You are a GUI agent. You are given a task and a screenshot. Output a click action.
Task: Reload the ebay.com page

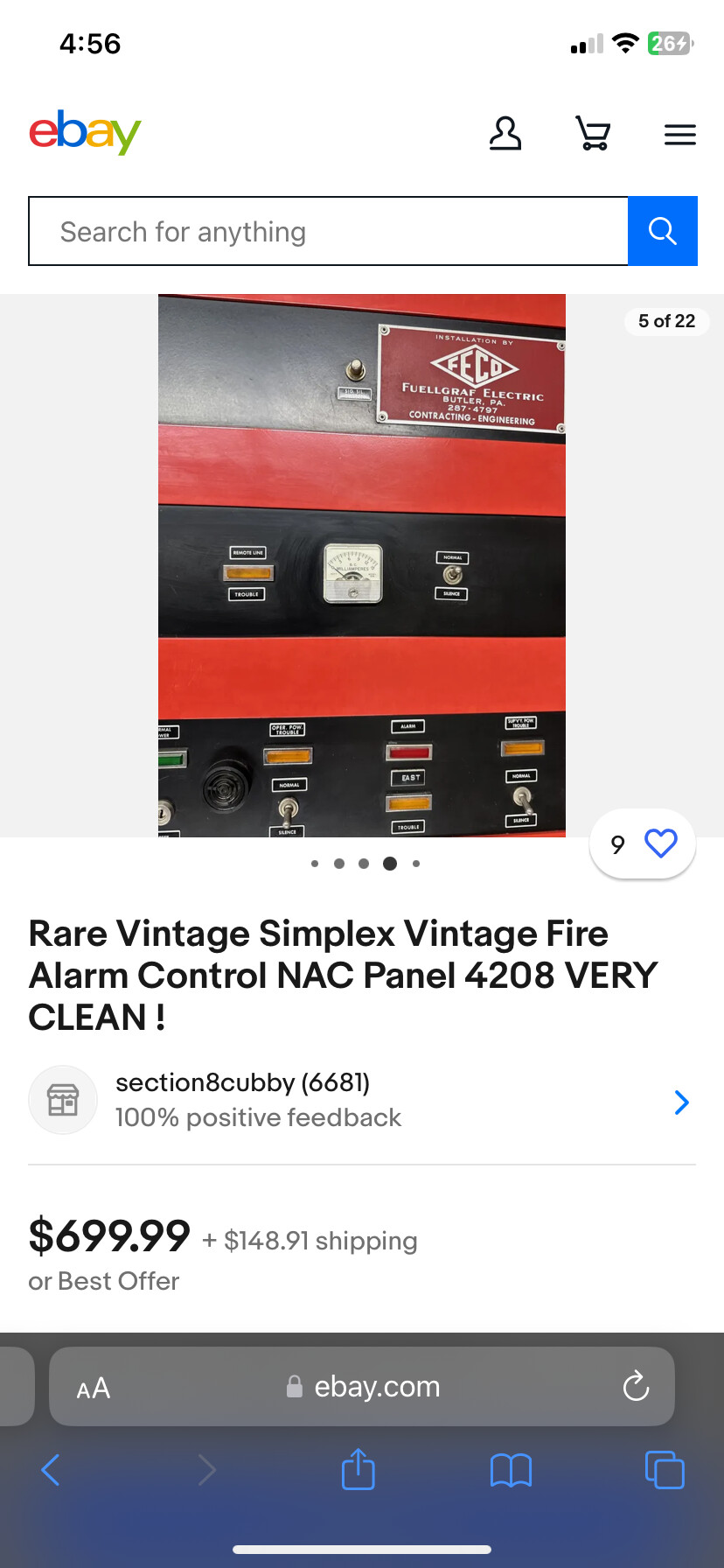636,1386
